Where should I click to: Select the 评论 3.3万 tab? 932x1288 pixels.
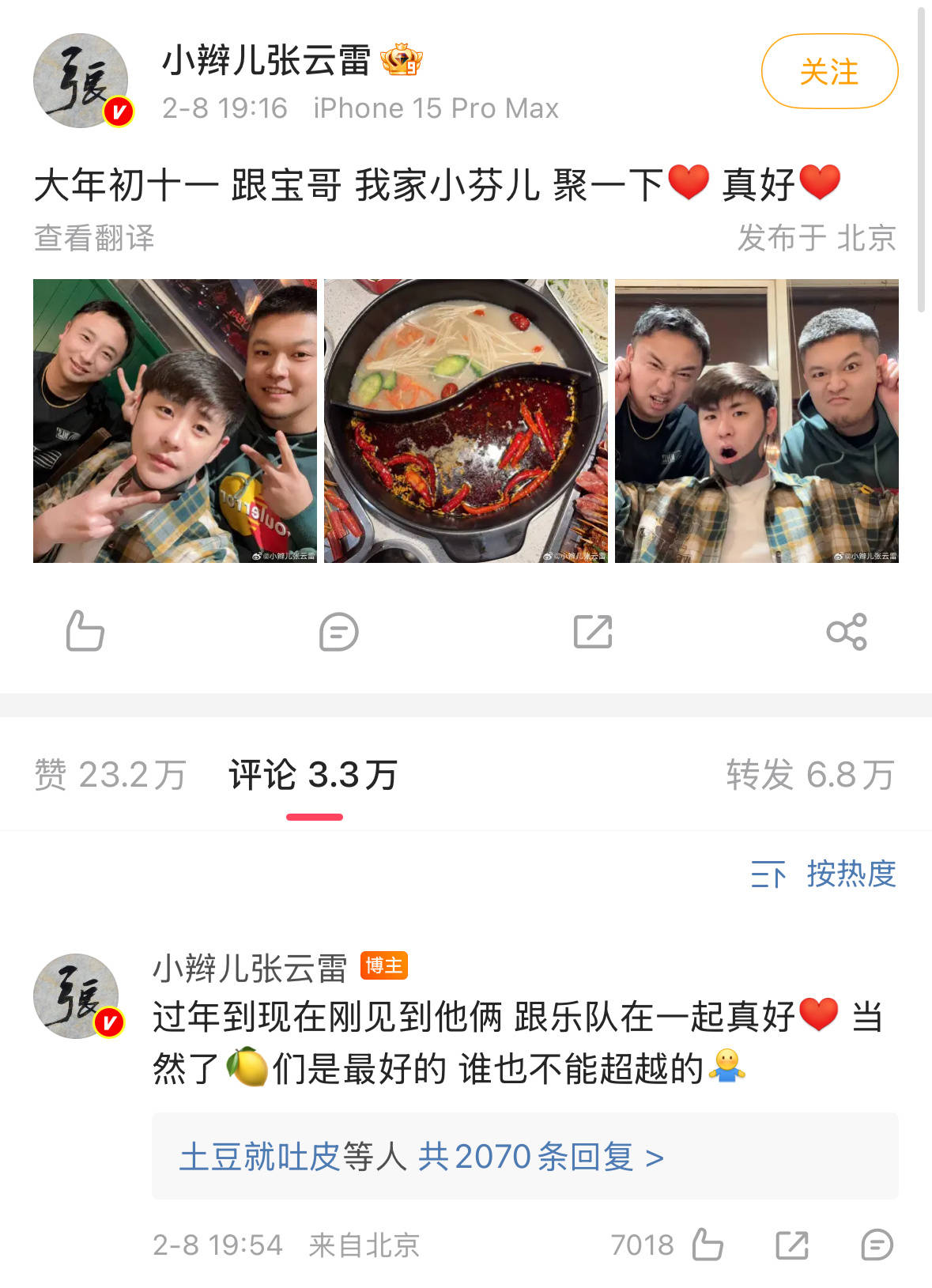tap(314, 775)
